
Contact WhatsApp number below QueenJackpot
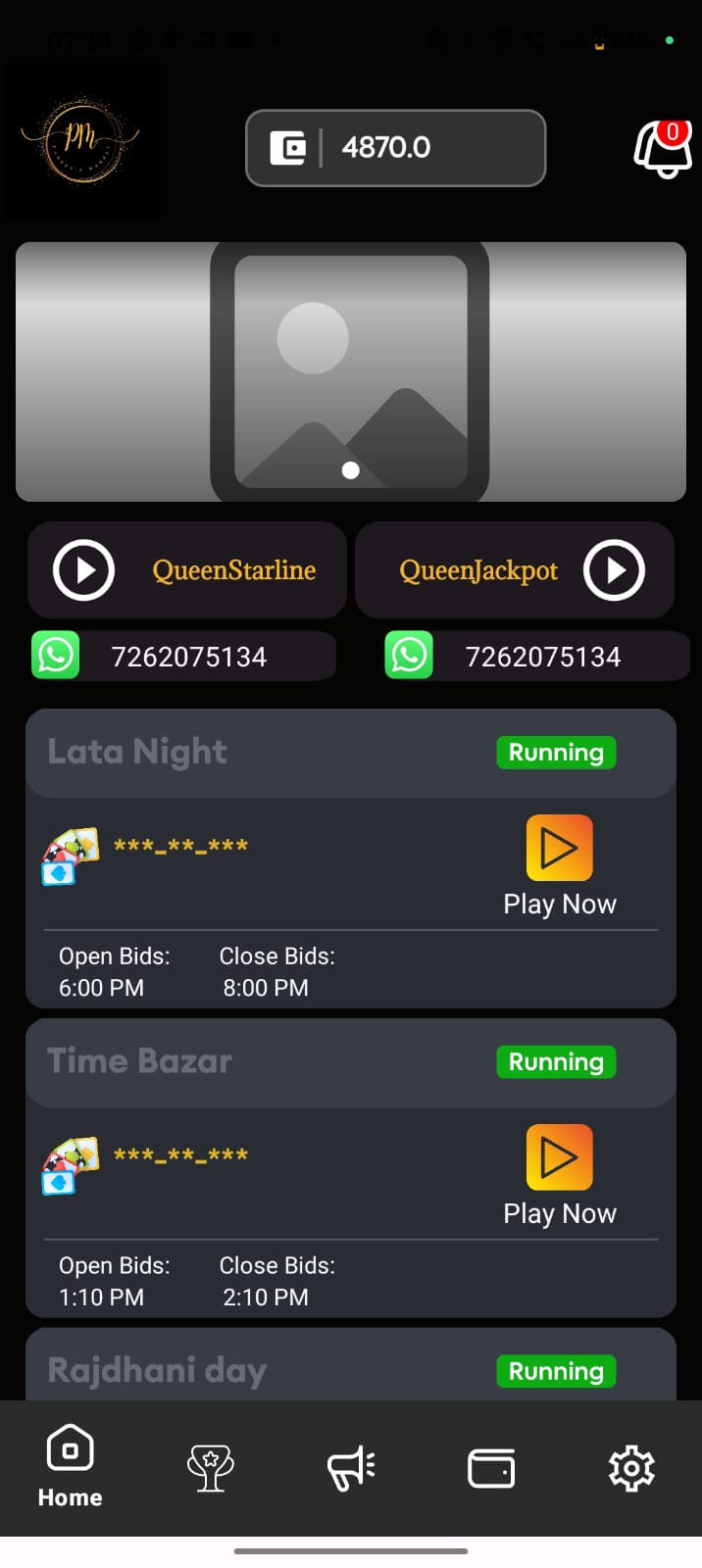[538, 657]
